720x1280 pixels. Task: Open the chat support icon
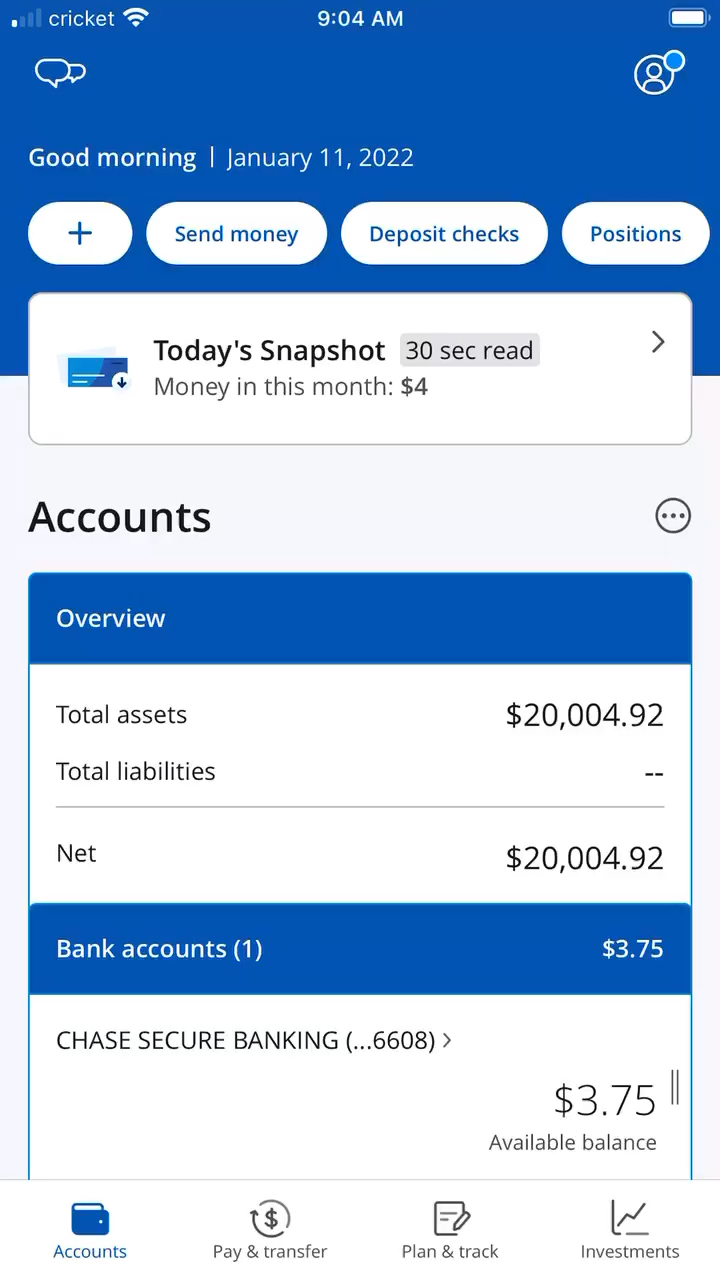[x=60, y=74]
